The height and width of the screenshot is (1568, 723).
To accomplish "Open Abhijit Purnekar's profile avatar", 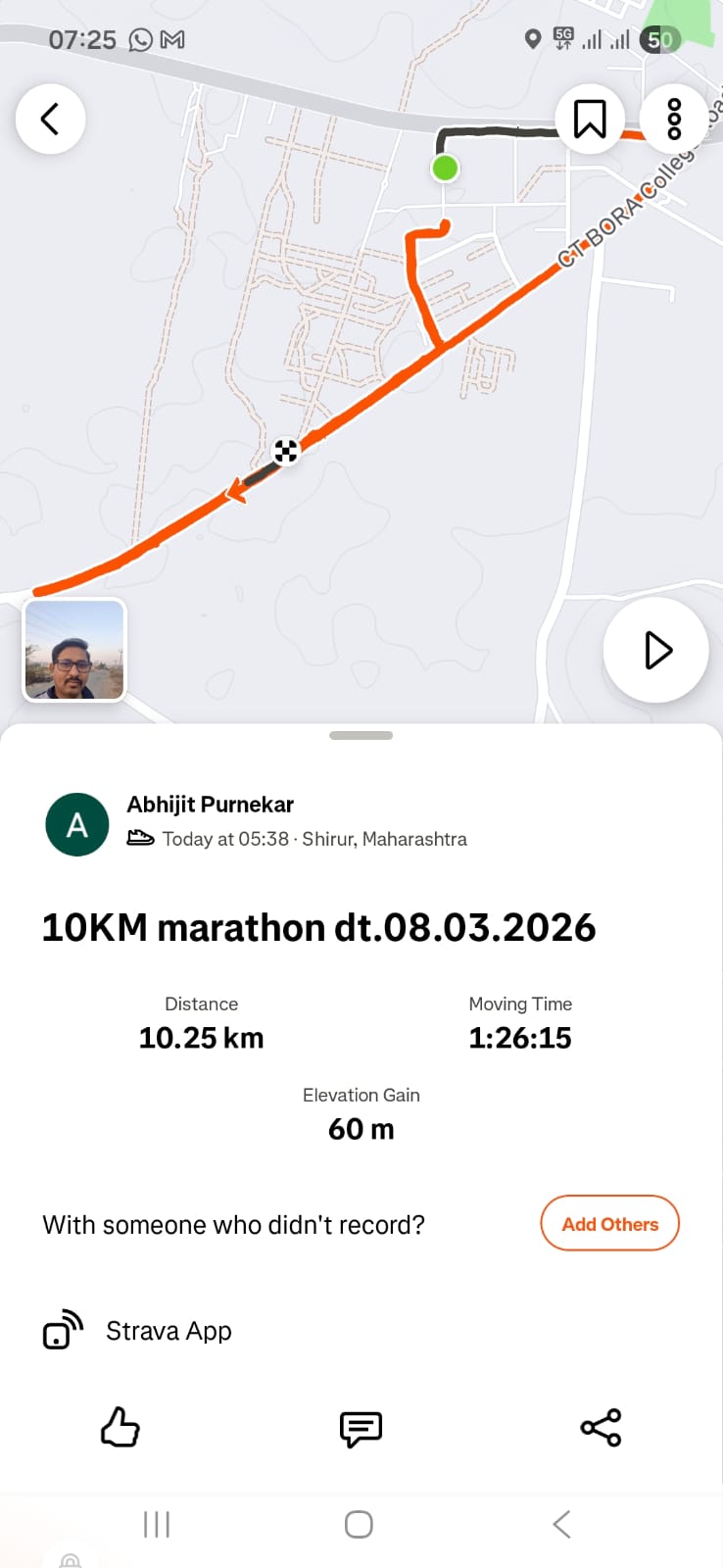I will point(77,824).
